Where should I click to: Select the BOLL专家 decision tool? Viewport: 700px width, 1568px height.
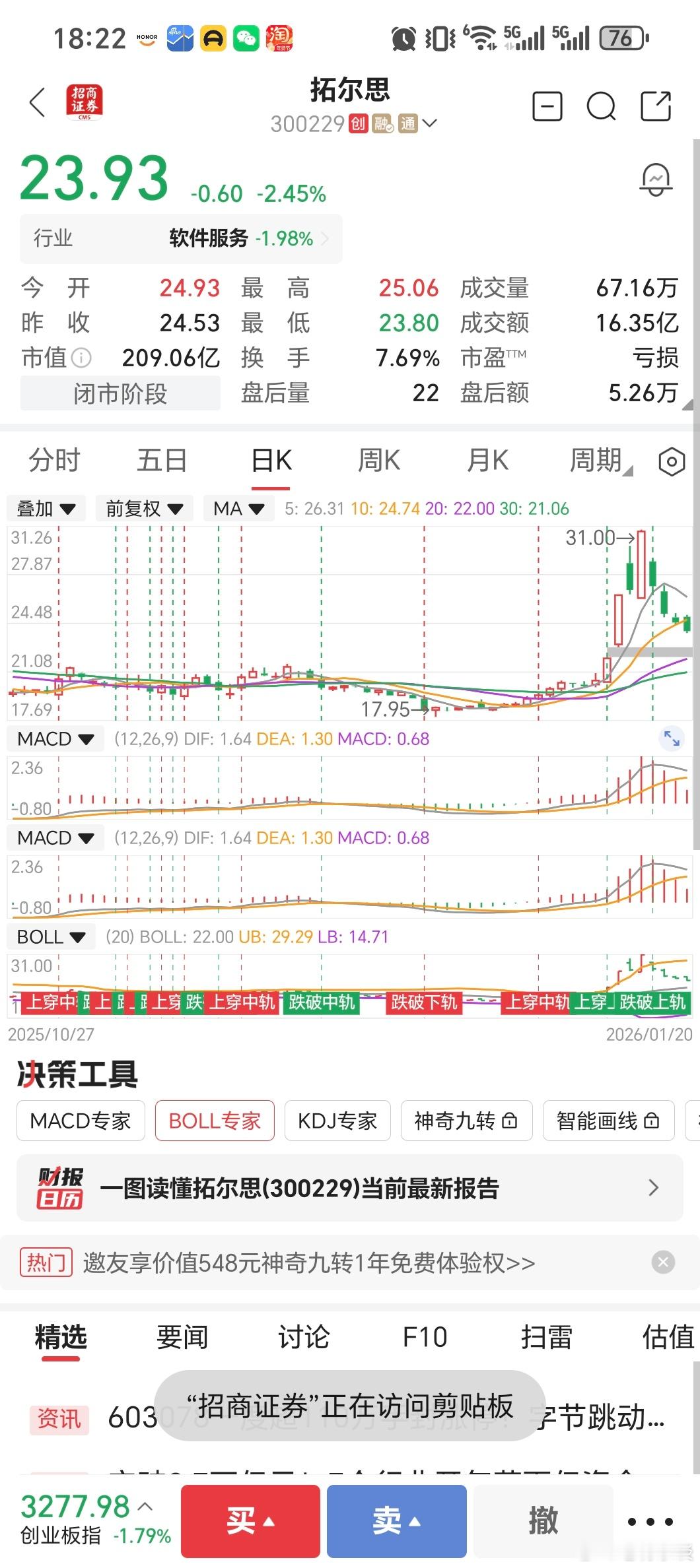(x=214, y=1120)
